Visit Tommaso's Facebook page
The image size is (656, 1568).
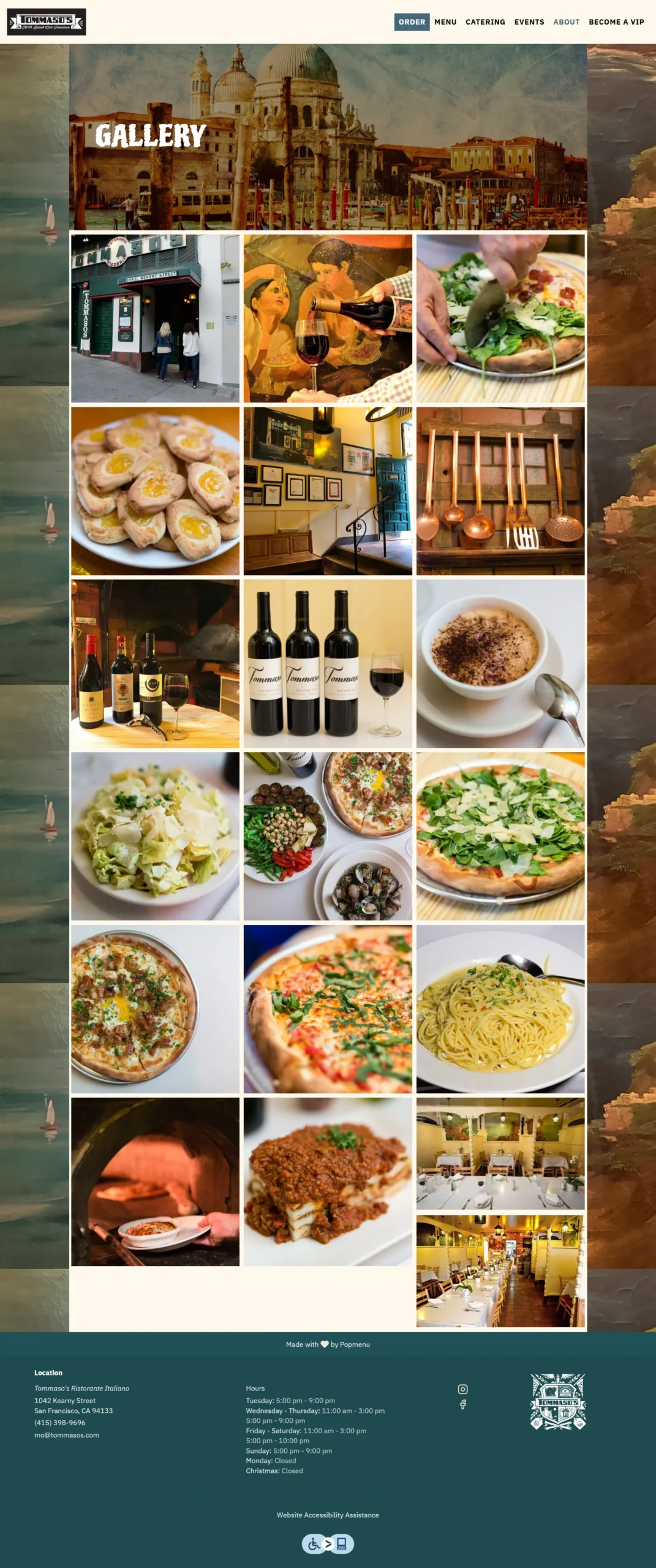click(x=463, y=1404)
